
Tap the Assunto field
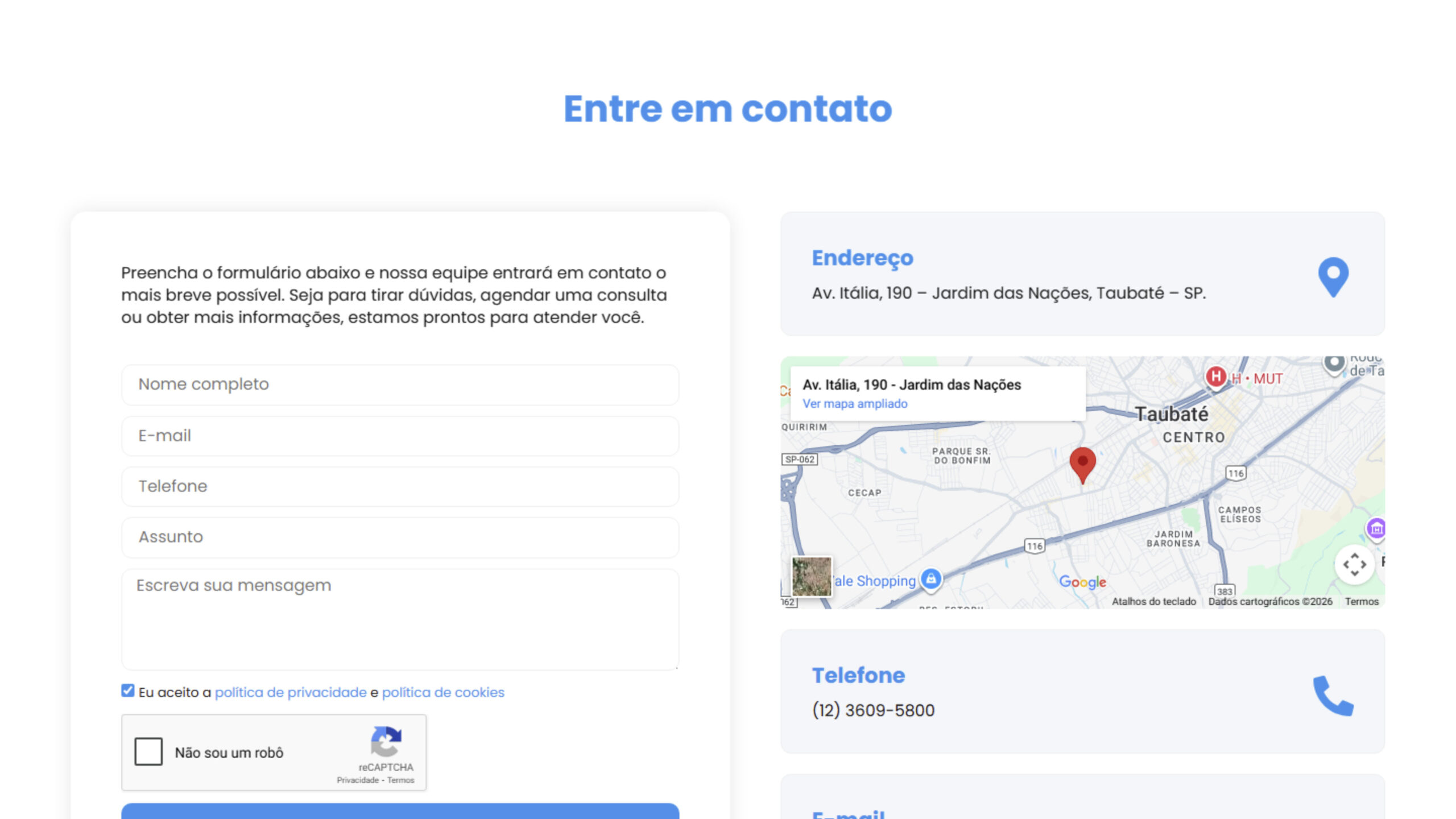400,537
